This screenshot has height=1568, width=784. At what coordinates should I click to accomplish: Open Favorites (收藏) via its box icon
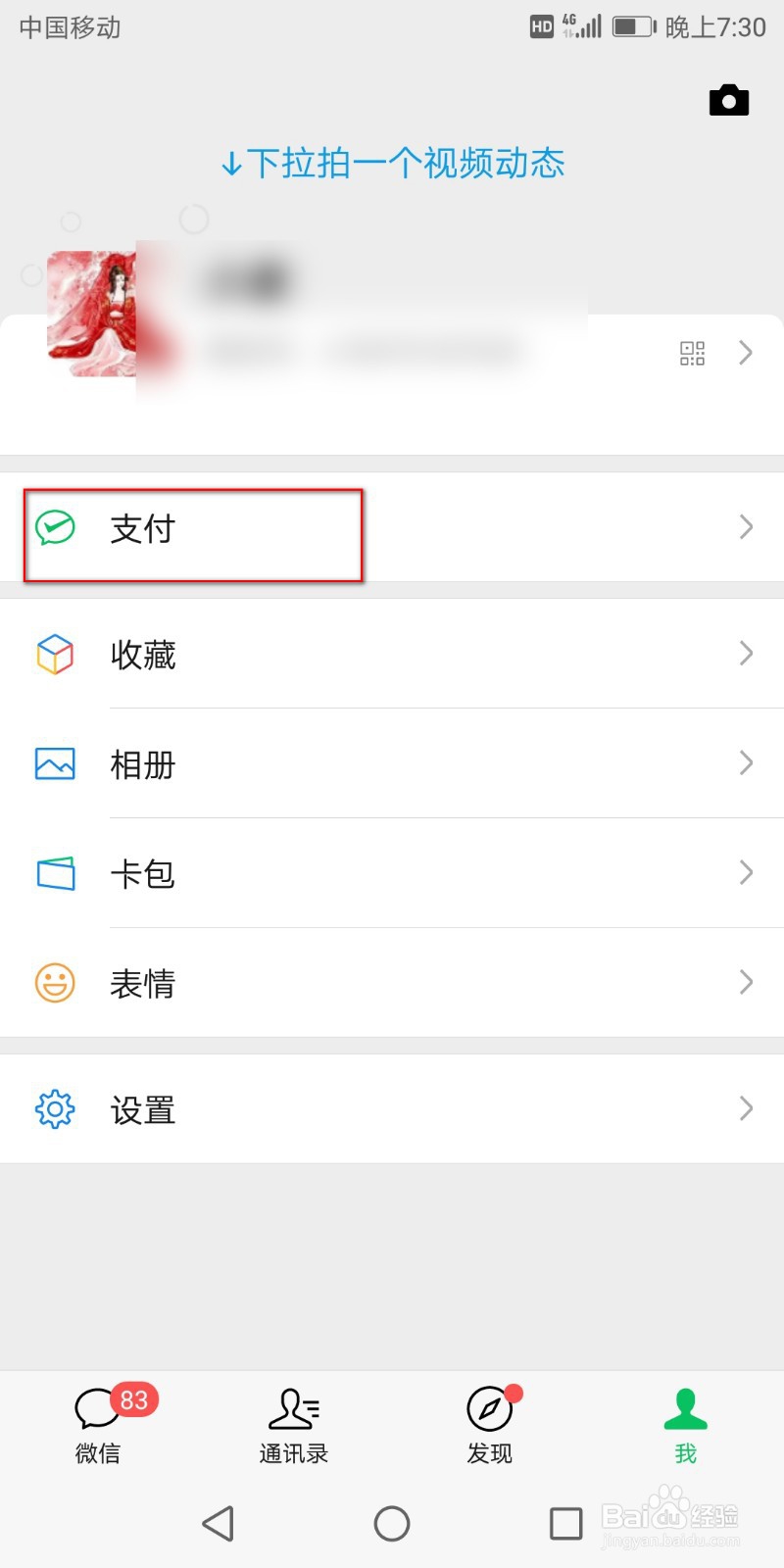click(55, 654)
